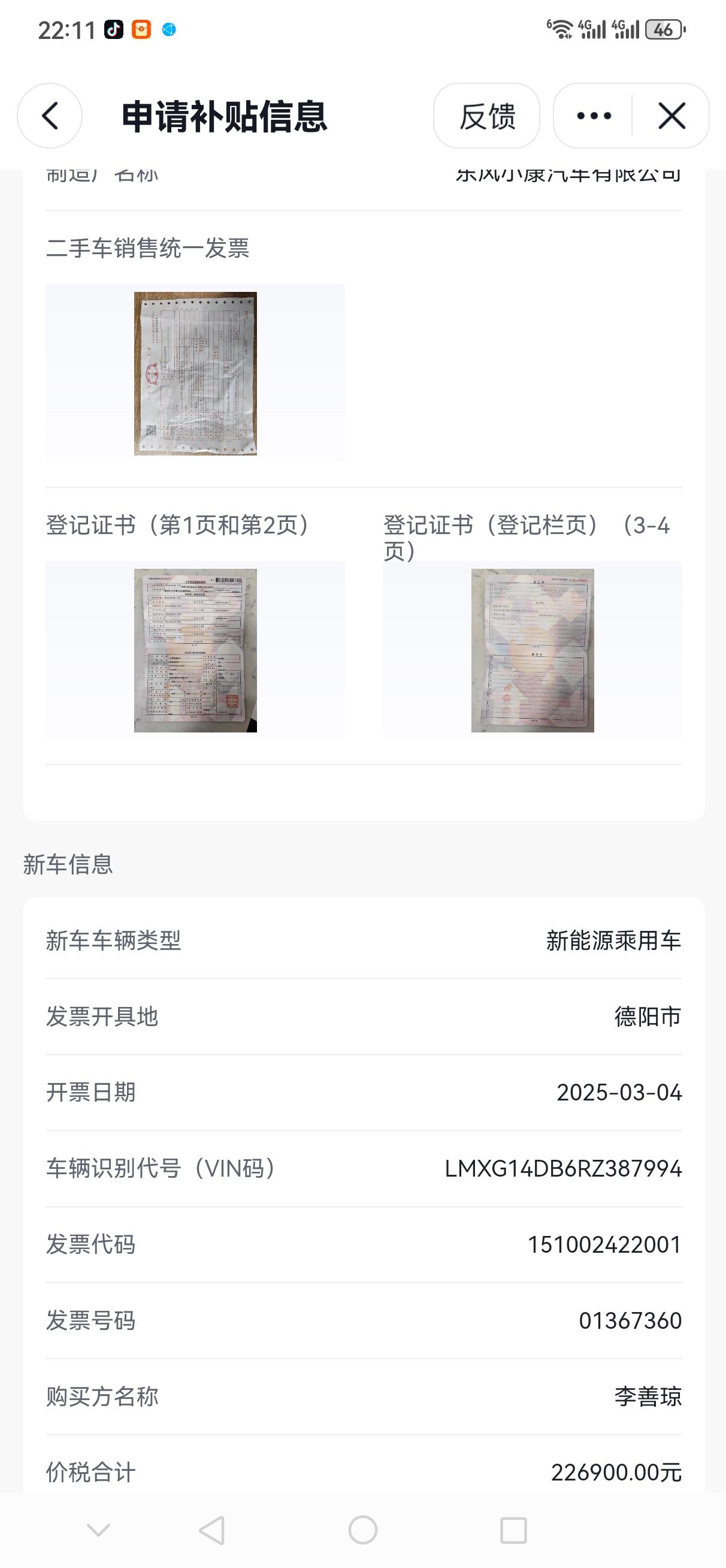Open the three-dot more options menu
Screen dimensions: 726x1568
click(594, 116)
